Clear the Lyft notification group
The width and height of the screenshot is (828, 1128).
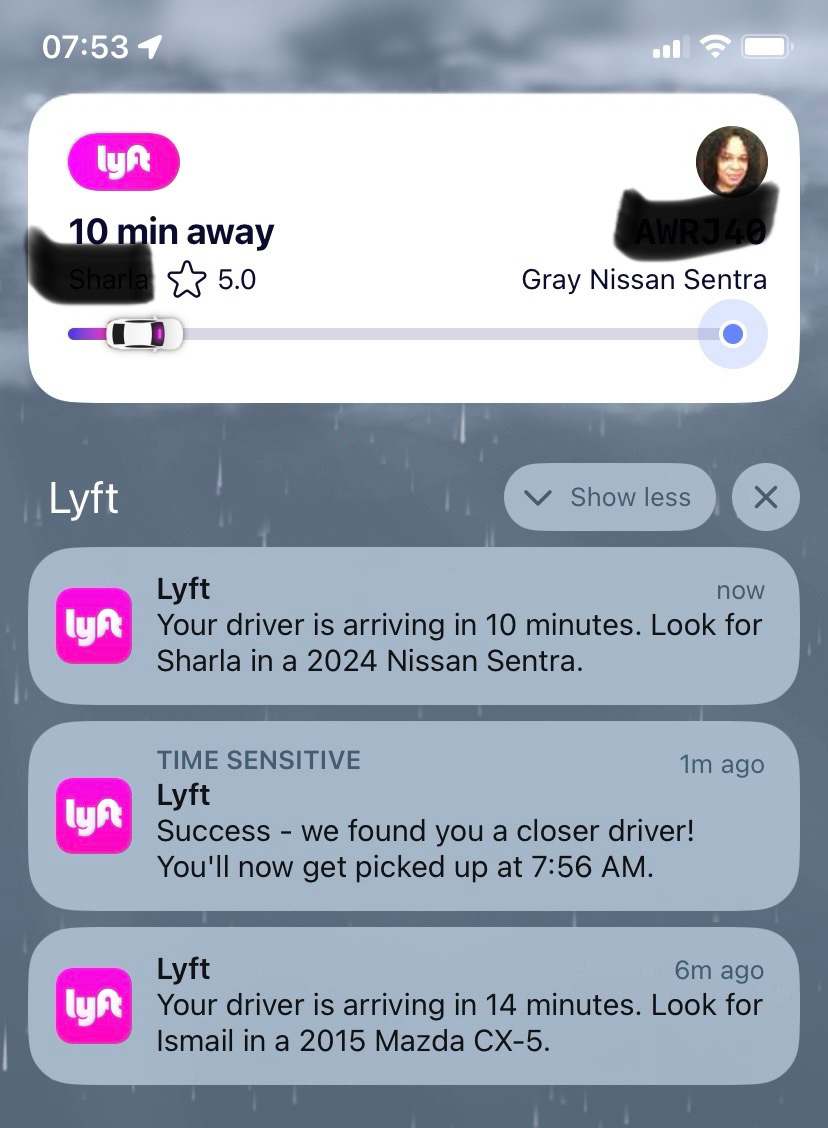pyautogui.click(x=765, y=497)
